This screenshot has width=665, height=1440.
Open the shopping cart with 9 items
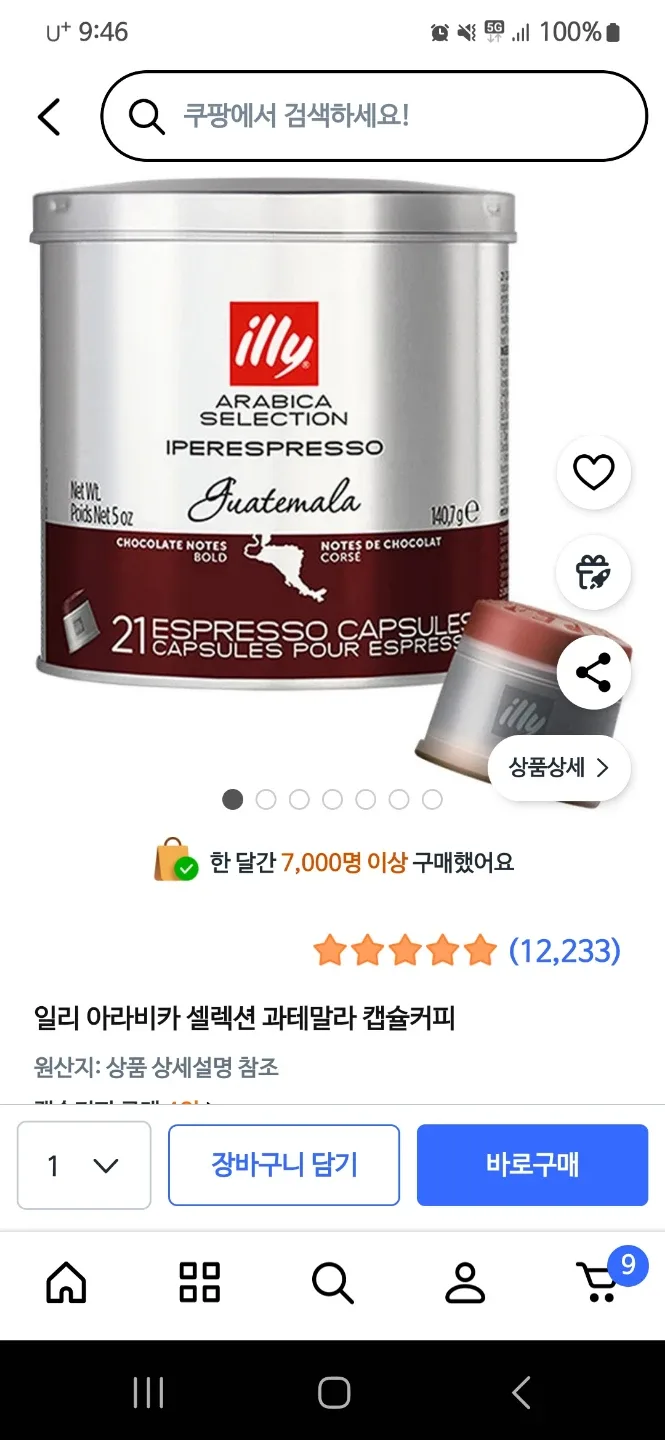click(600, 1282)
